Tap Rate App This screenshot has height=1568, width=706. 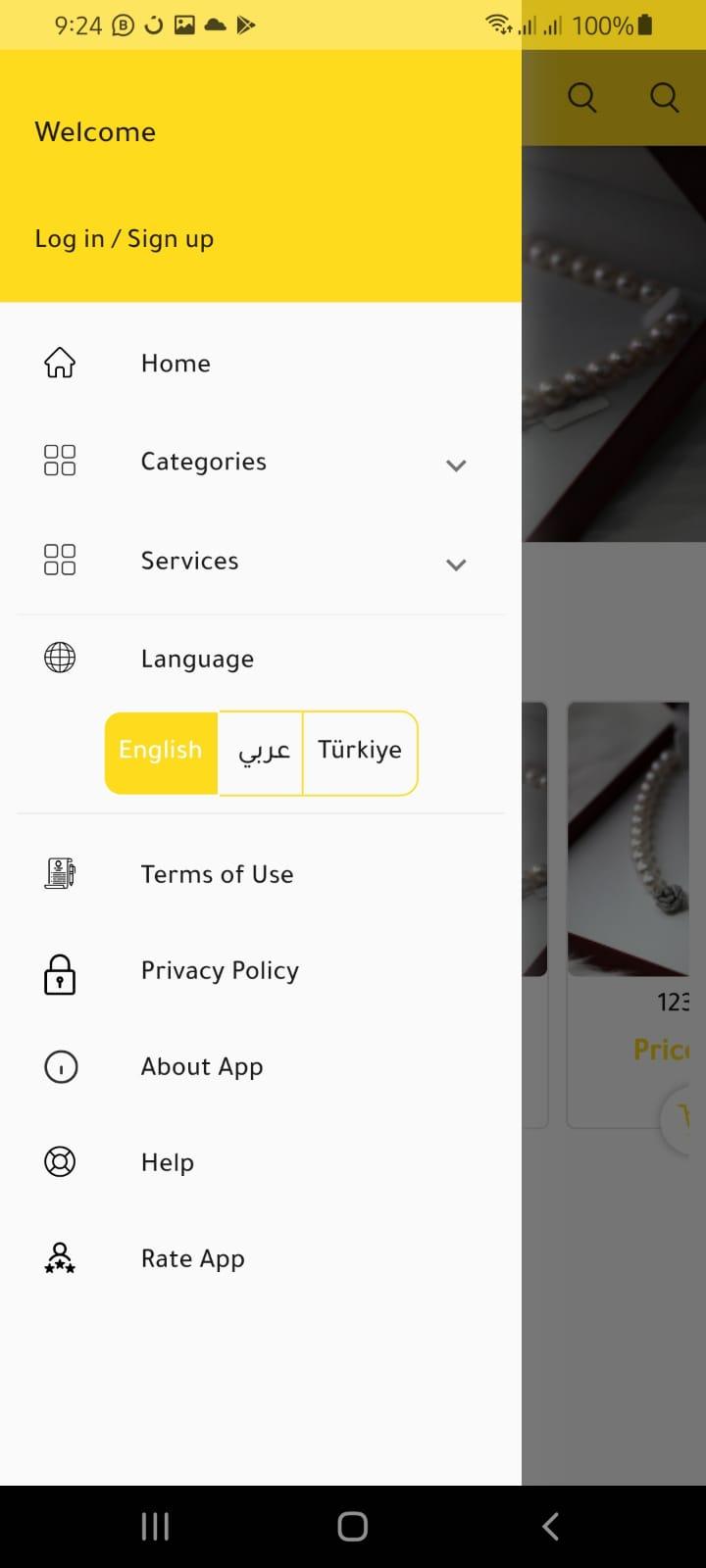click(193, 1258)
